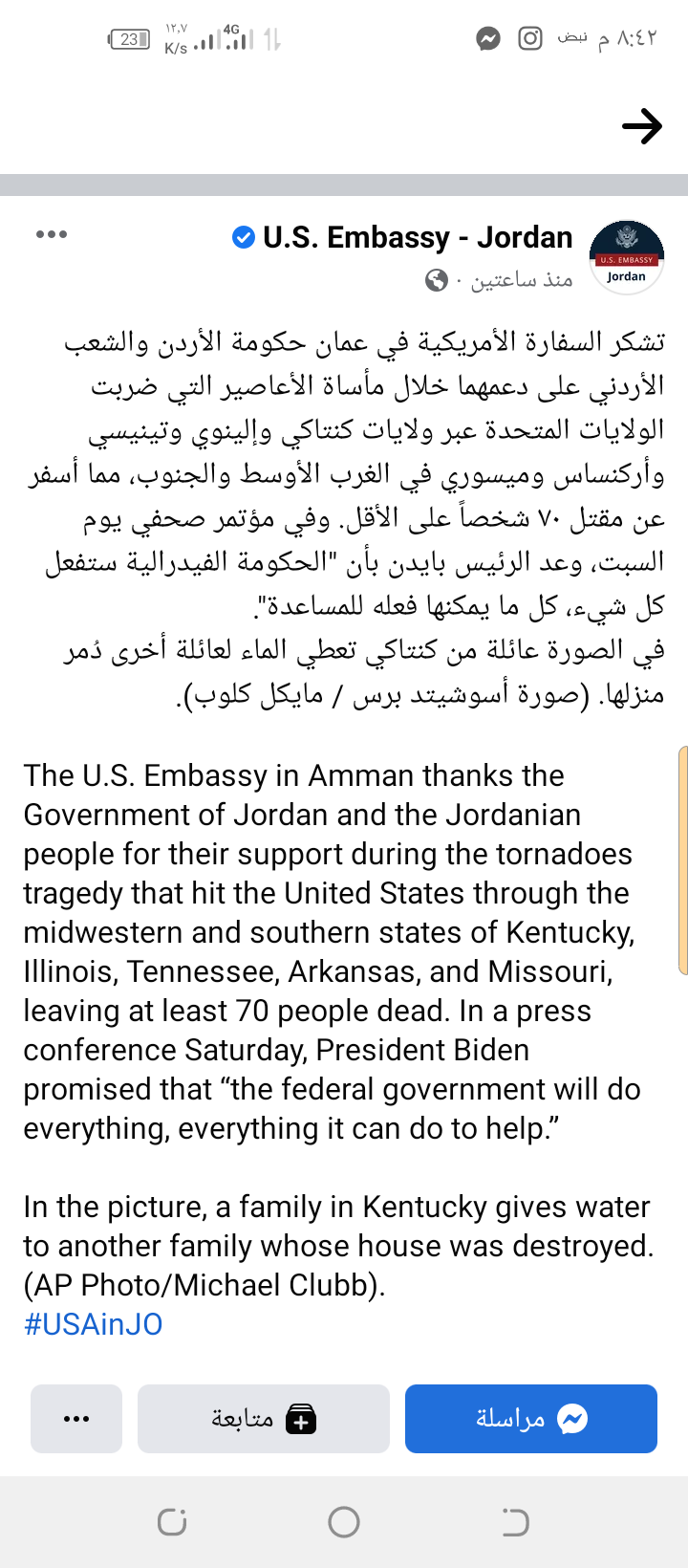Open more page actions beside متابعة
This screenshot has width=688, height=1568.
pyautogui.click(x=76, y=1419)
